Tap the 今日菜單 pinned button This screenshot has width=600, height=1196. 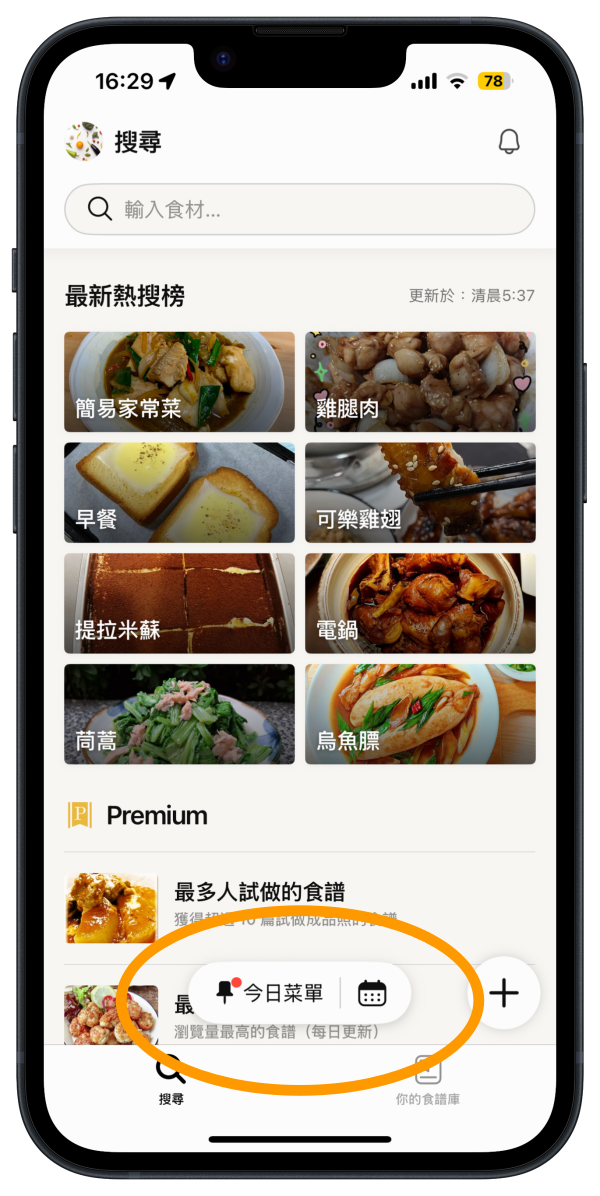pos(270,993)
